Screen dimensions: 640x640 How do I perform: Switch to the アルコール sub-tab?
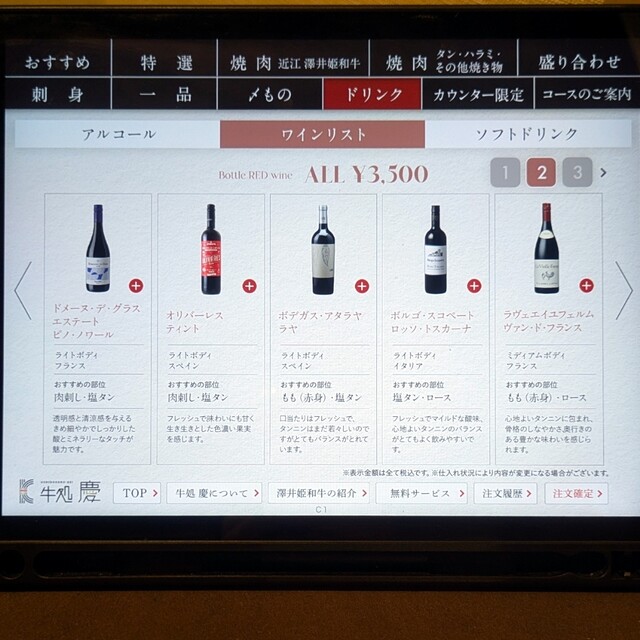click(118, 134)
